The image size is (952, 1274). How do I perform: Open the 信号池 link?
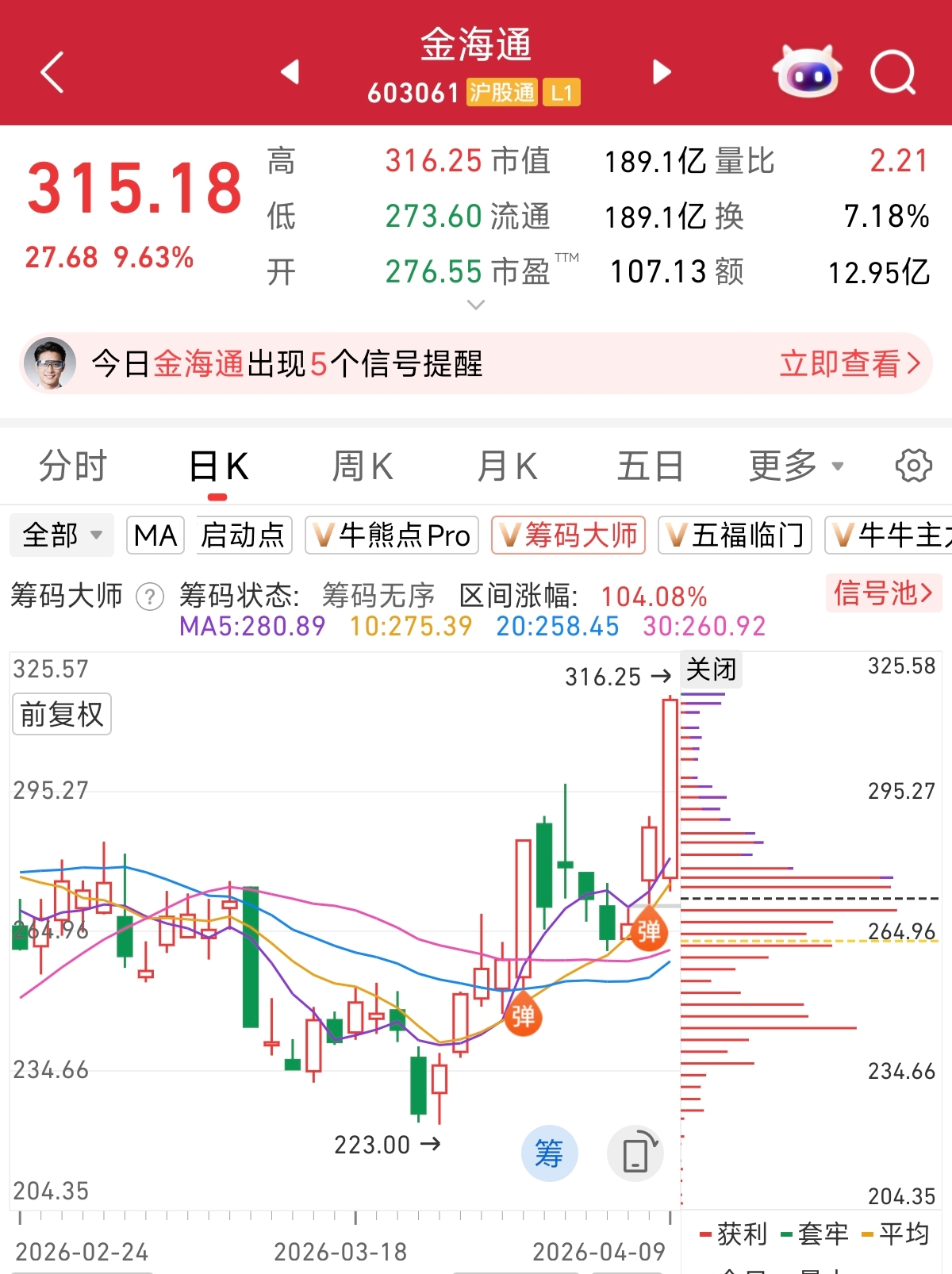[883, 593]
